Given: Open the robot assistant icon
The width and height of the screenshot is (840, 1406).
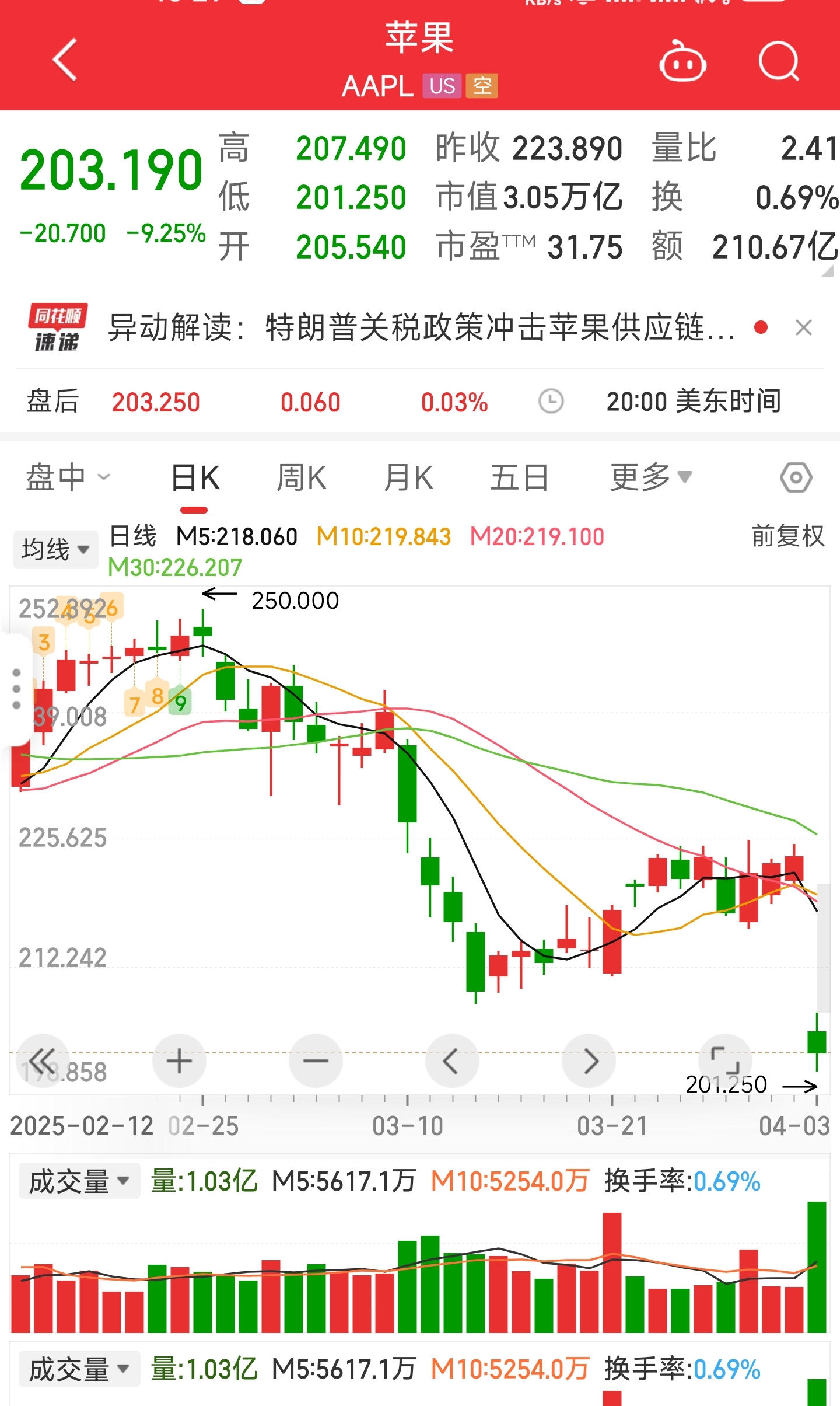Looking at the screenshot, I should coord(682,62).
